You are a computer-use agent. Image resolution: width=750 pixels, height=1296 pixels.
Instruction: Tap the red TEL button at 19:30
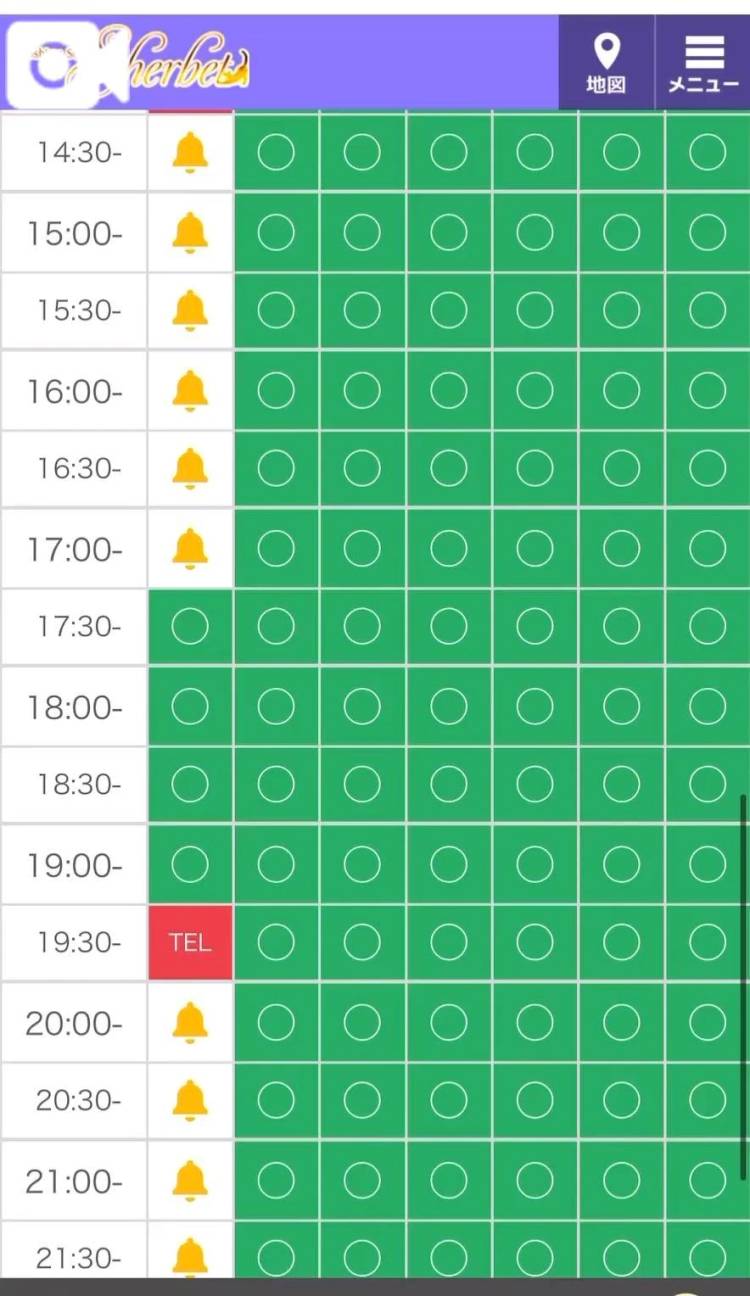click(x=190, y=942)
